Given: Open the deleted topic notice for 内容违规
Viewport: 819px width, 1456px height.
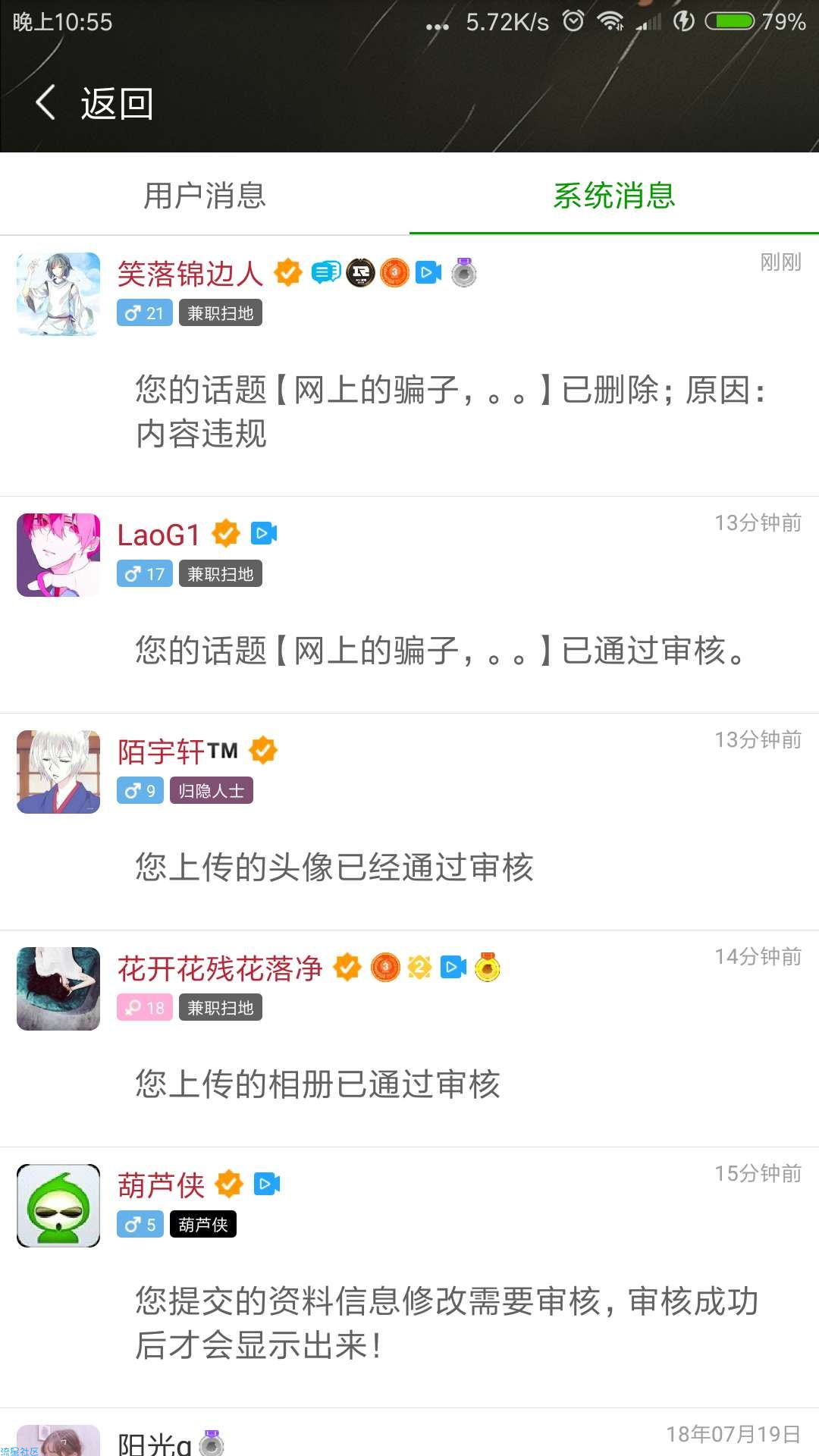Looking at the screenshot, I should pos(450,412).
